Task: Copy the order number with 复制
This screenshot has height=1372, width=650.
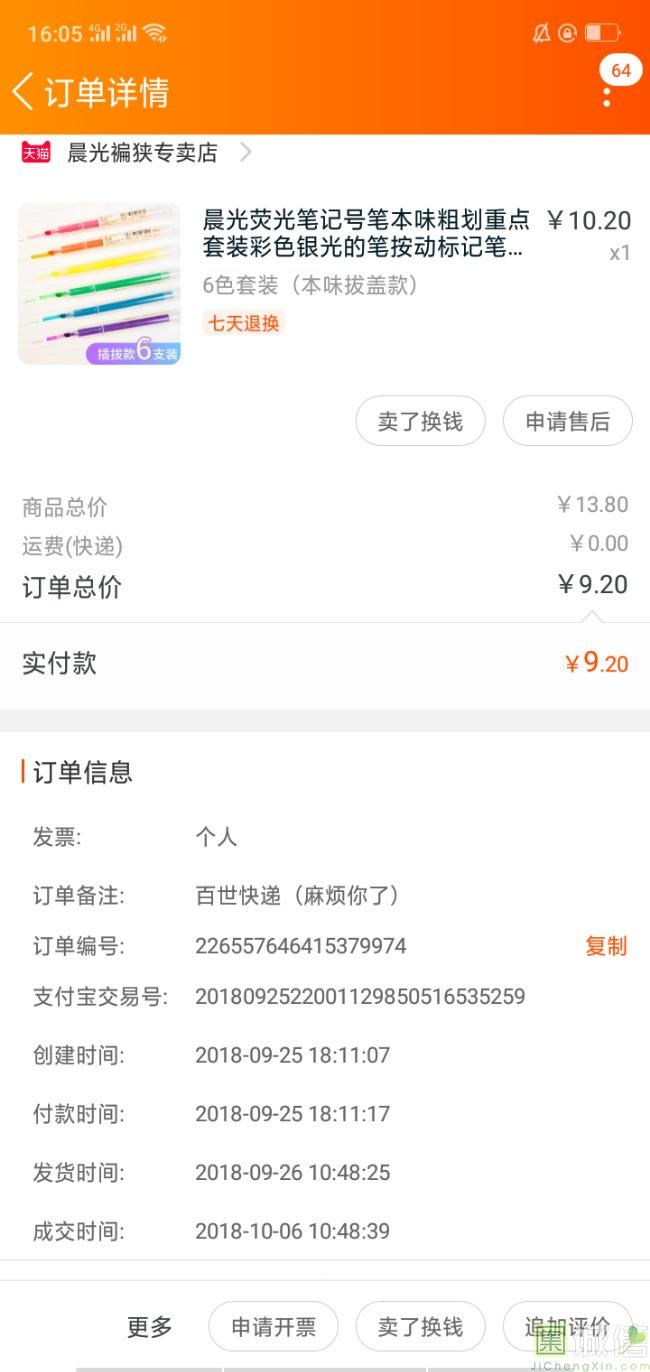Action: coord(605,946)
